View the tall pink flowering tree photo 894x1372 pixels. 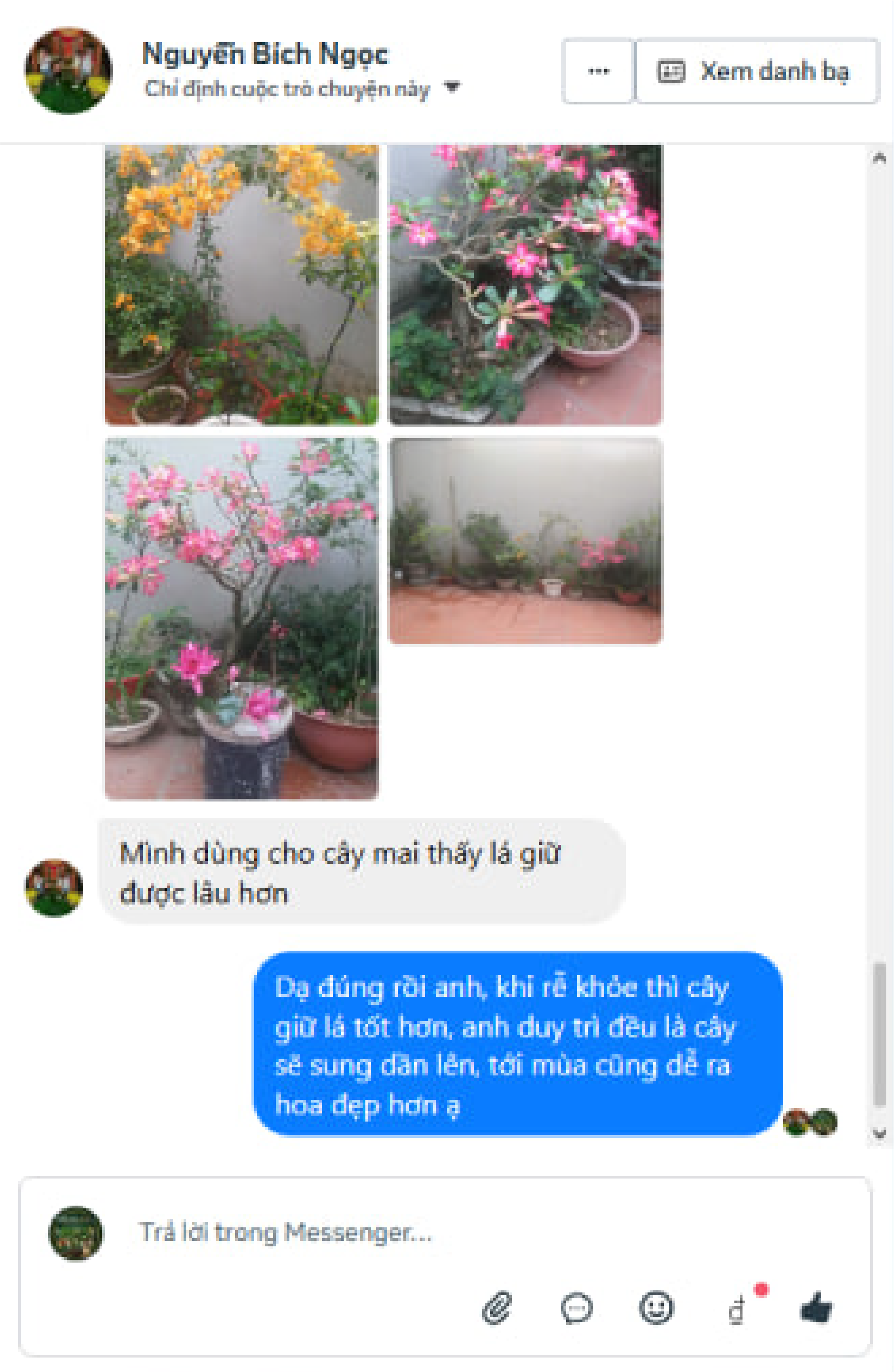[x=241, y=618]
